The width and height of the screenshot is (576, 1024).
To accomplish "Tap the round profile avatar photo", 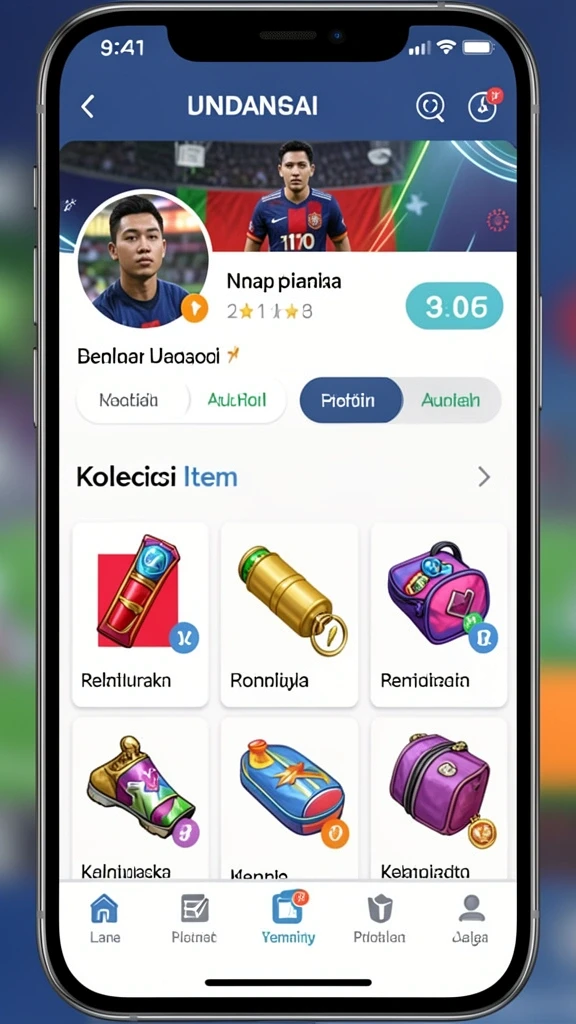I will [144, 258].
